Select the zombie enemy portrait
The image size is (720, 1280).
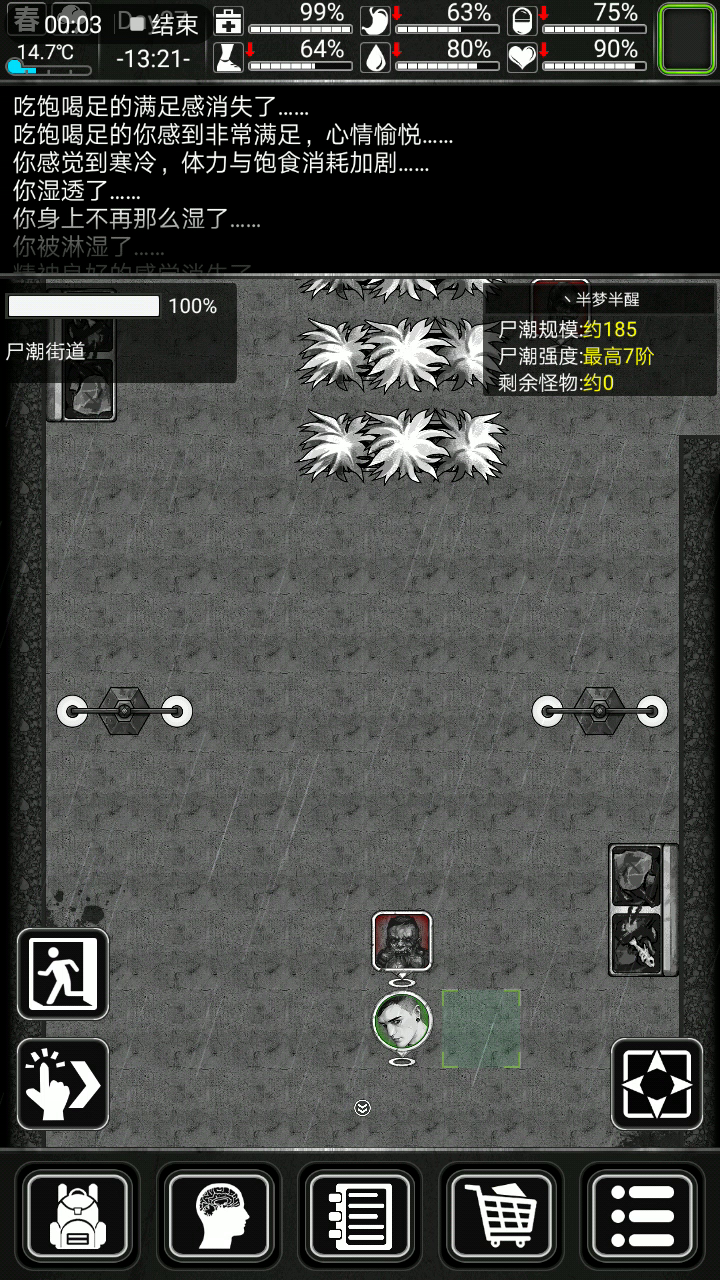402,941
